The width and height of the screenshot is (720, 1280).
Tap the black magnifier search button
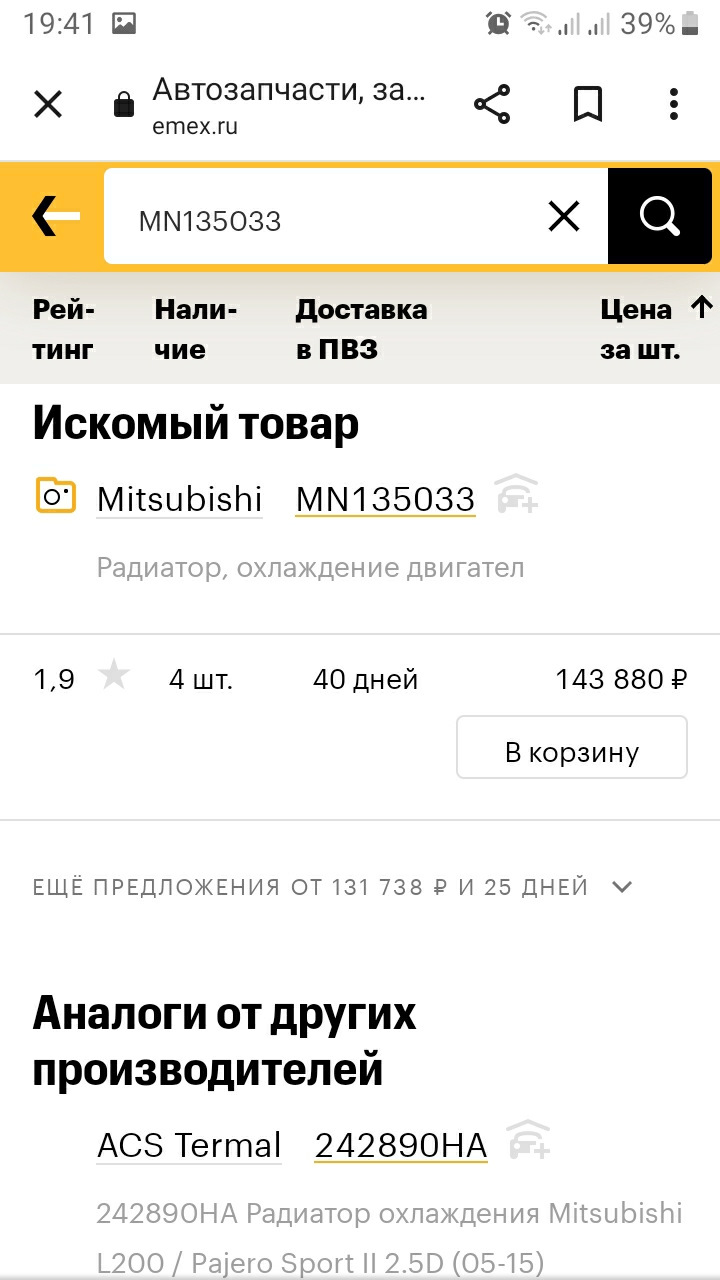coord(659,216)
